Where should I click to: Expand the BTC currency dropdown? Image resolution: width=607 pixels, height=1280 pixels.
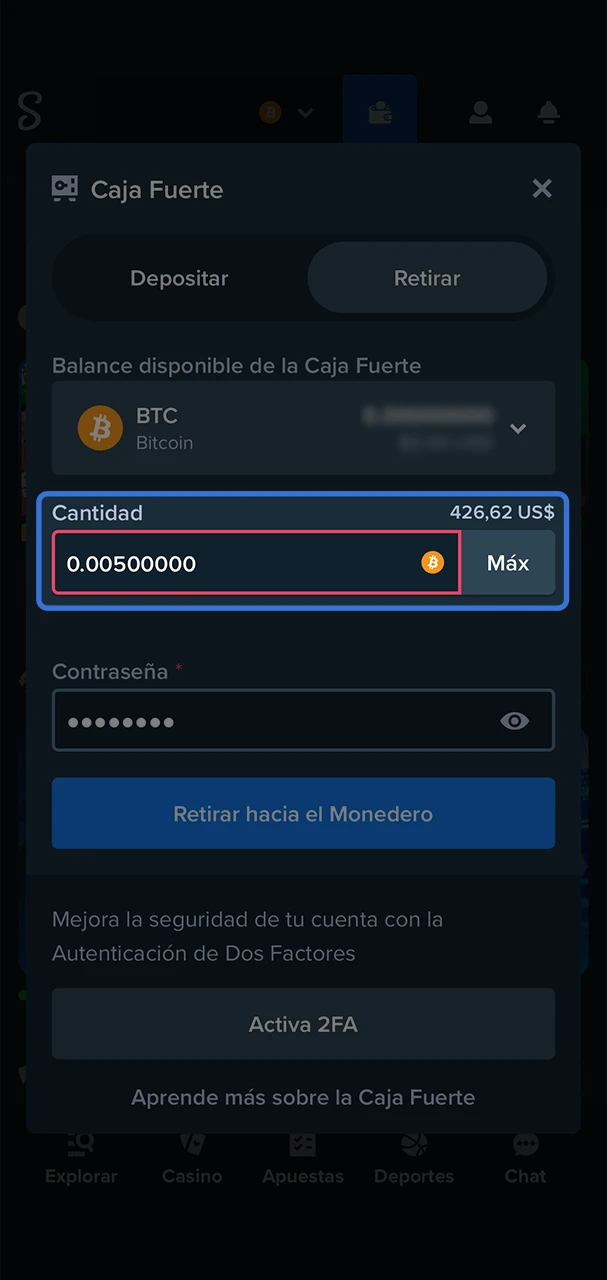point(517,428)
